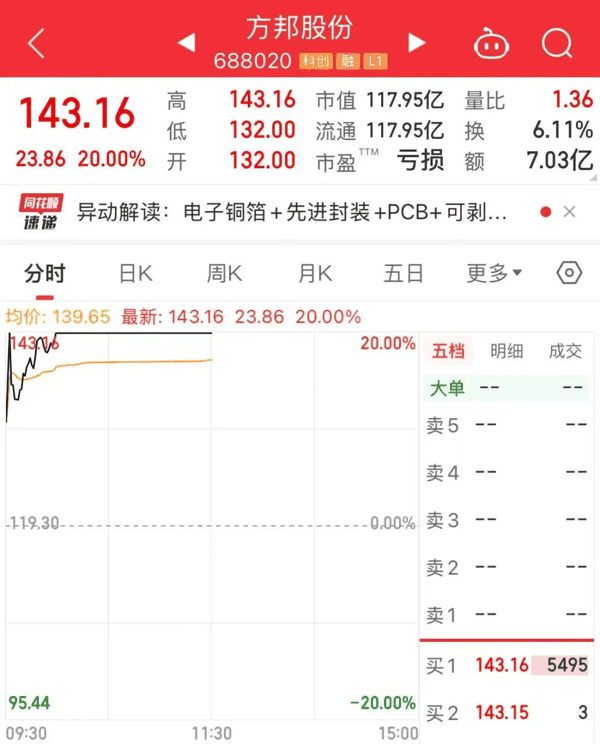This screenshot has width=600, height=744.
Task: Open chart settings hexagon icon
Action: (x=568, y=273)
